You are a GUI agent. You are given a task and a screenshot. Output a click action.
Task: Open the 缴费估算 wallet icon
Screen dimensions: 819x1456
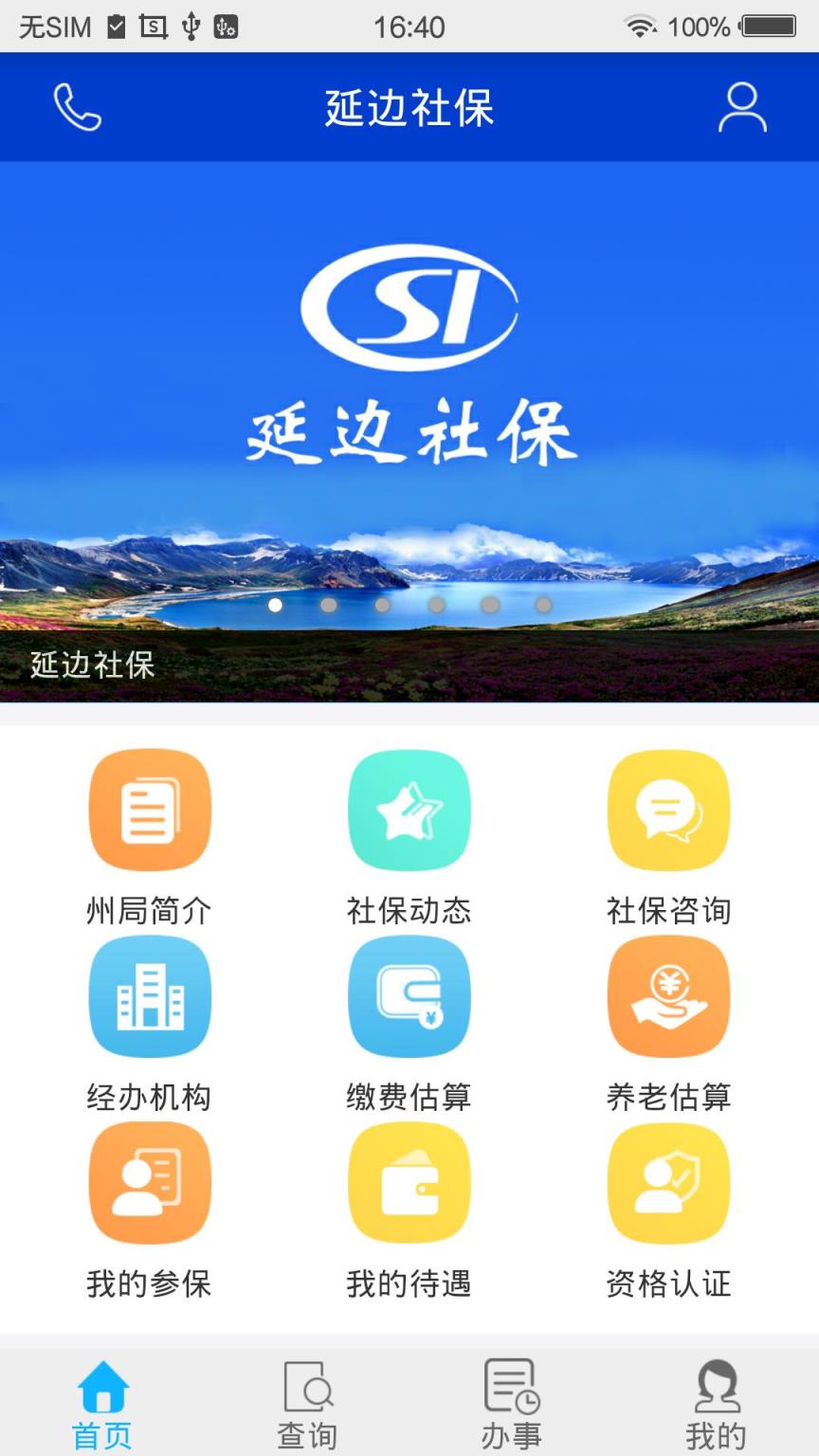point(409,995)
